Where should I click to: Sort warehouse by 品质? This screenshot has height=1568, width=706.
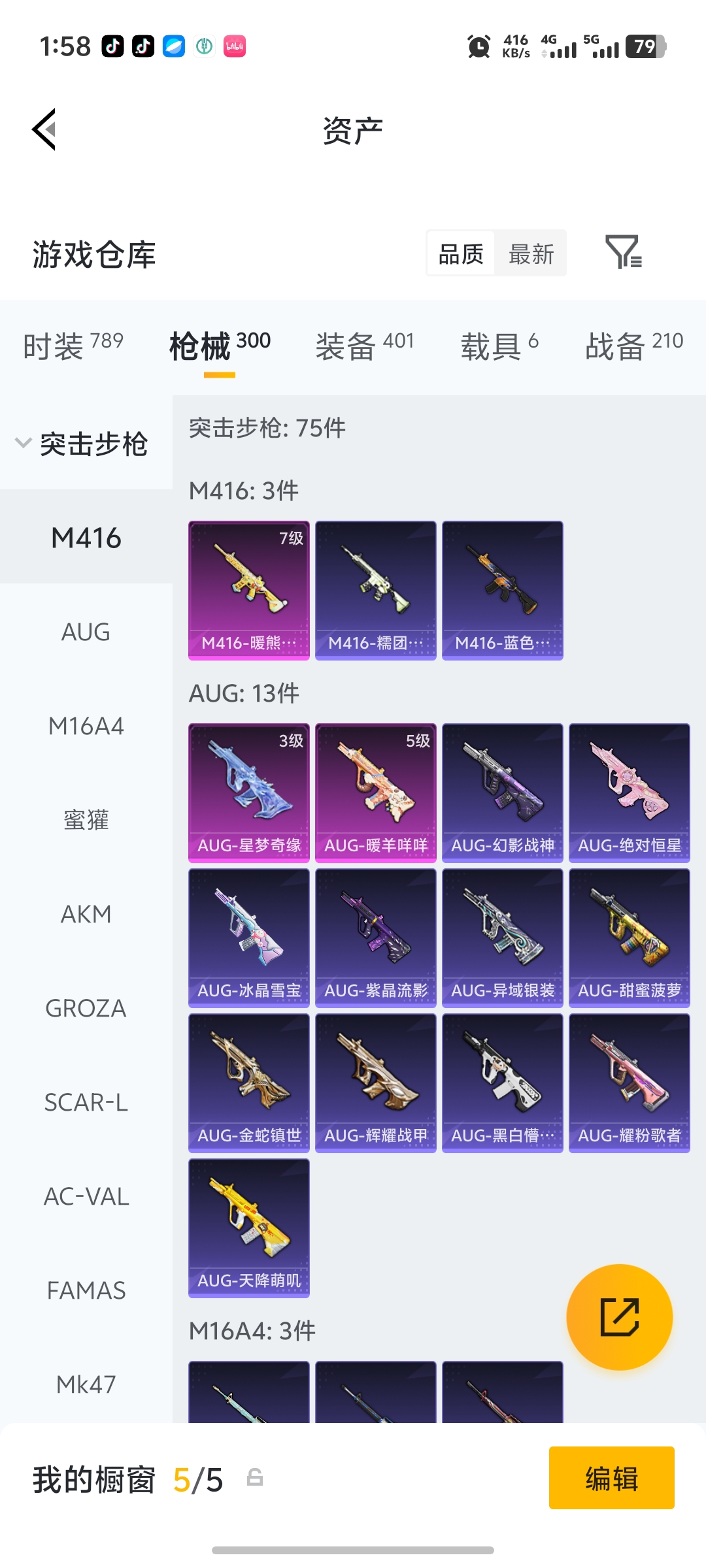461,253
